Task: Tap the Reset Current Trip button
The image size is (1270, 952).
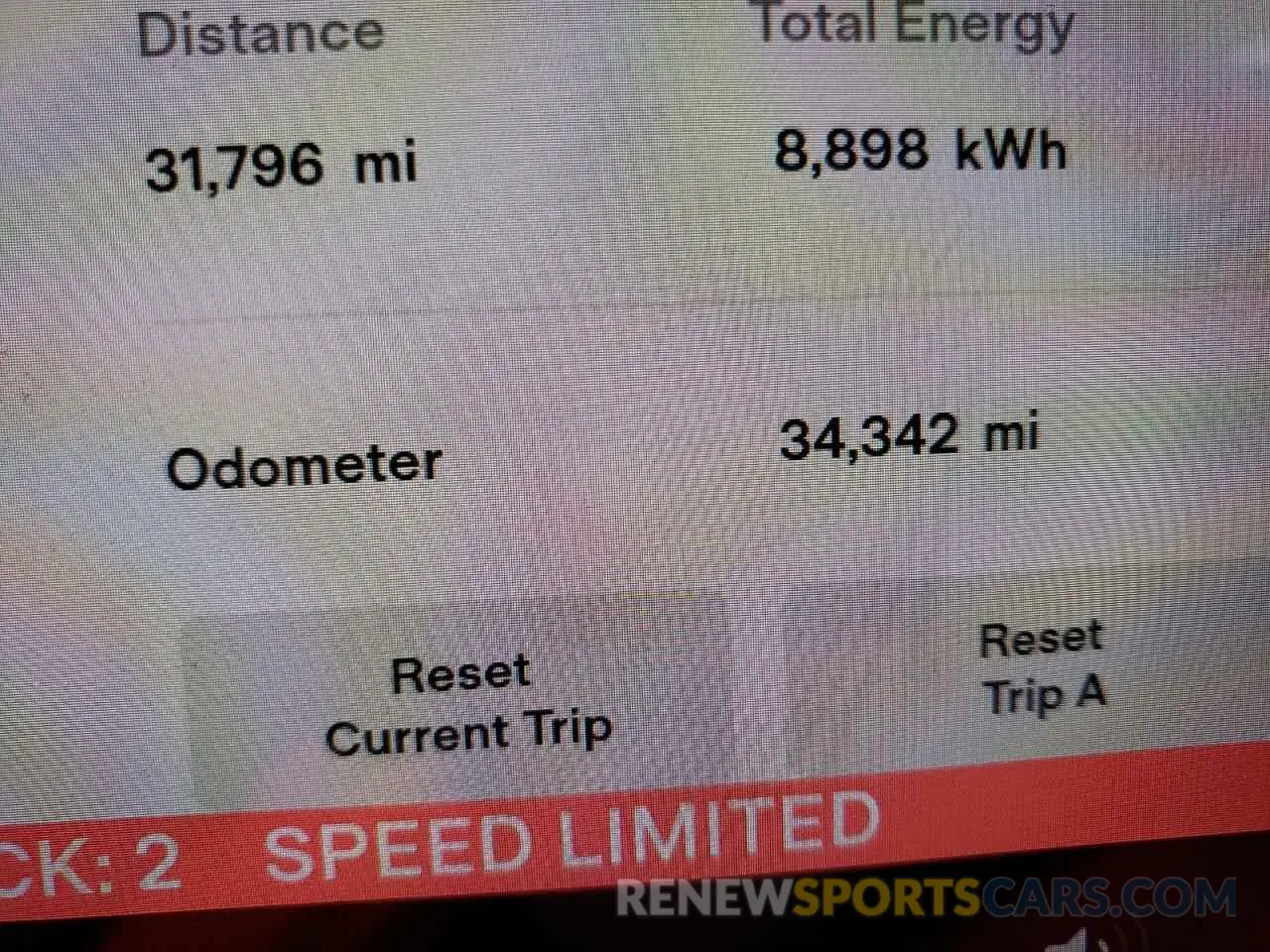Action: 466,703
